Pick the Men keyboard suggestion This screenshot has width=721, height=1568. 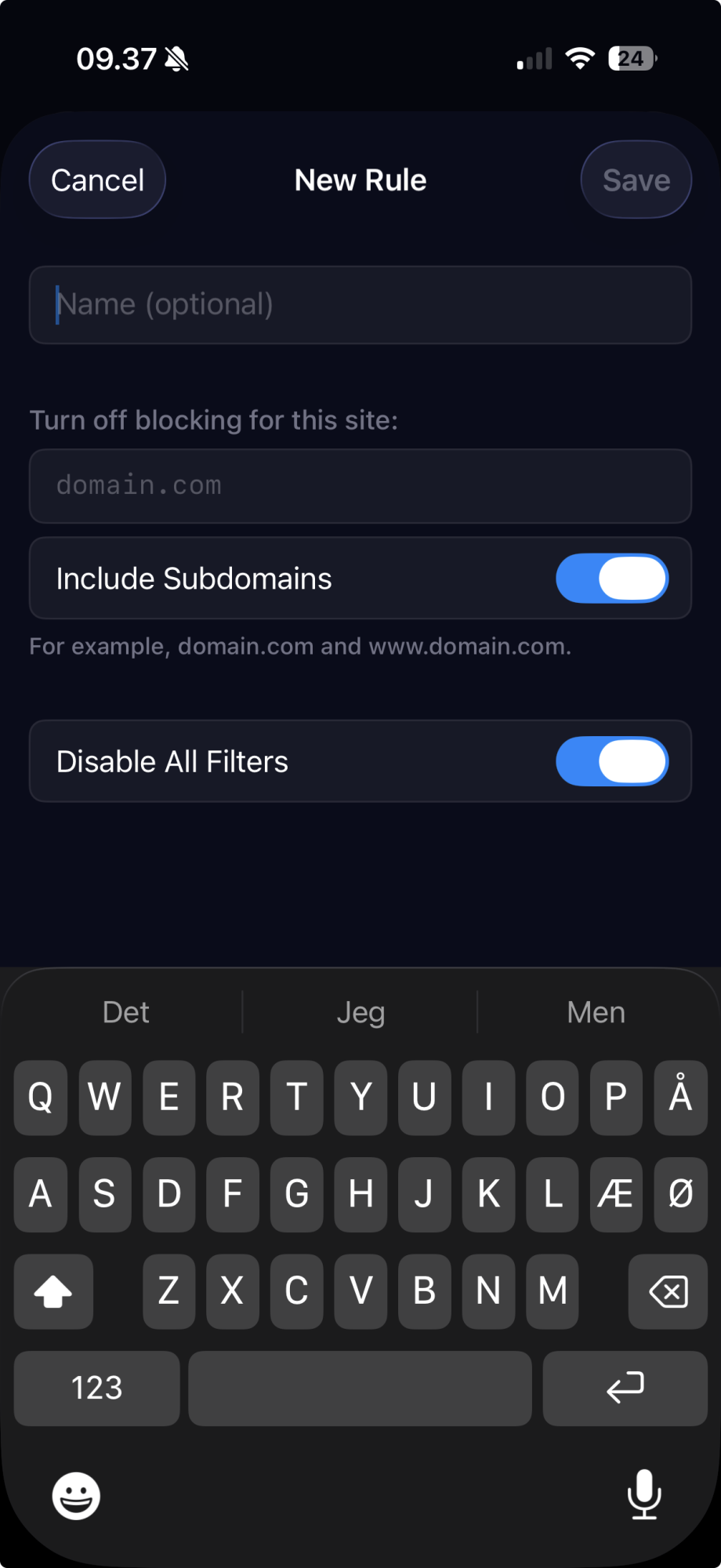pyautogui.click(x=596, y=1012)
